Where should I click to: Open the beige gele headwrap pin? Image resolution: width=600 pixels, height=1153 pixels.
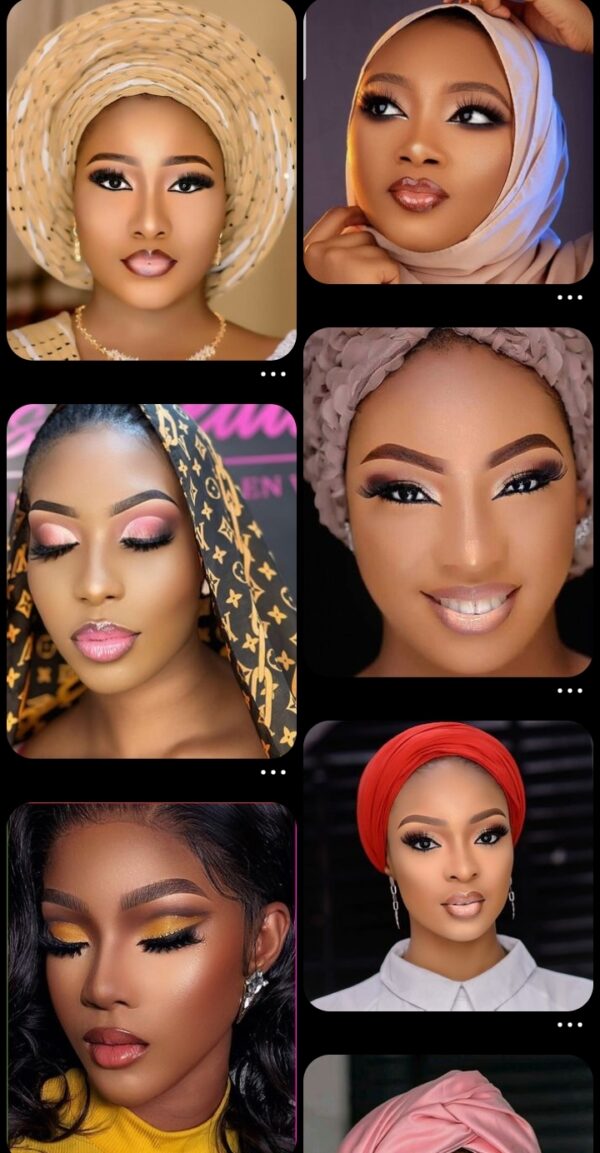[151, 180]
